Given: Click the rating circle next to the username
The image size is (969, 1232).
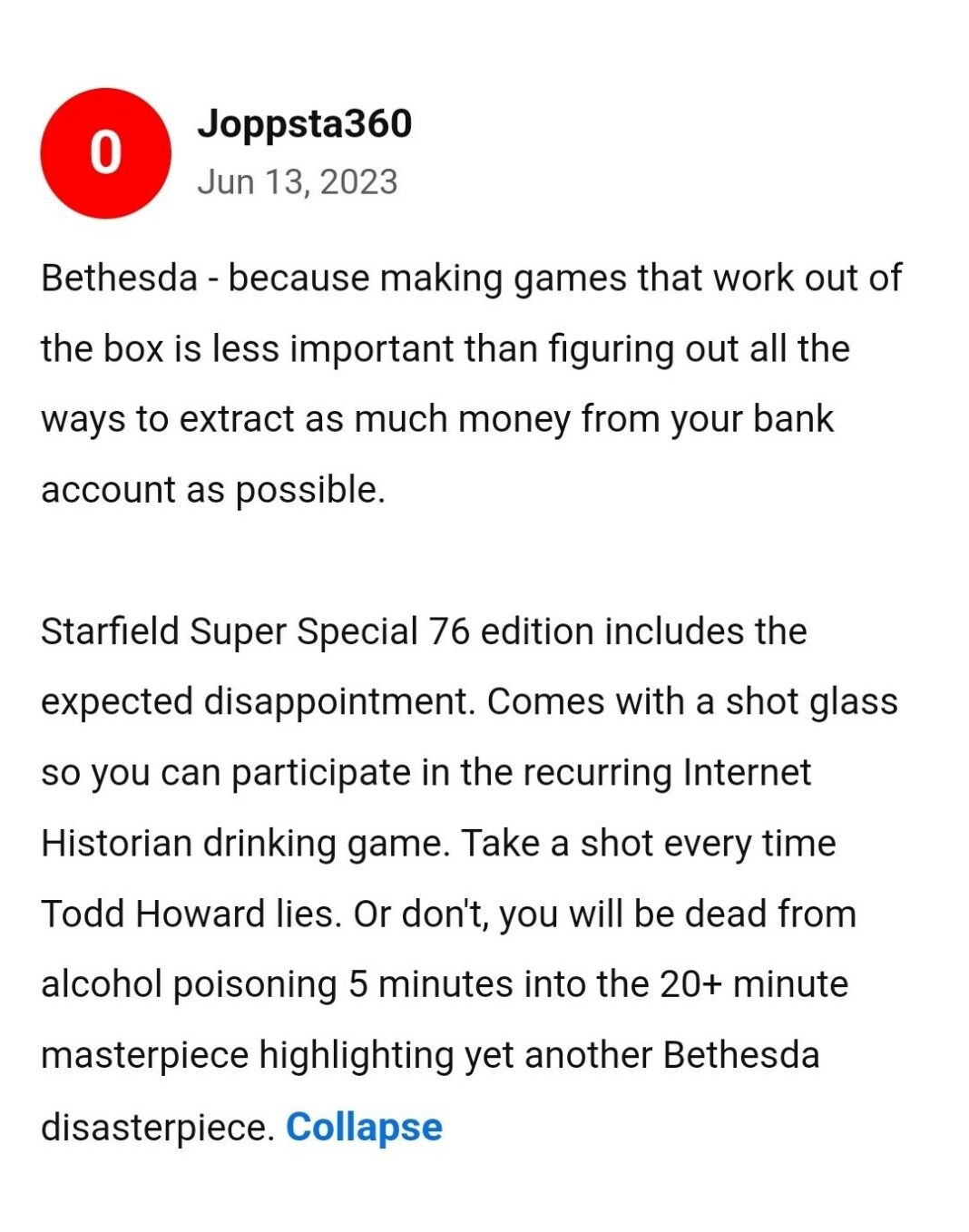Looking at the screenshot, I should point(106,153).
